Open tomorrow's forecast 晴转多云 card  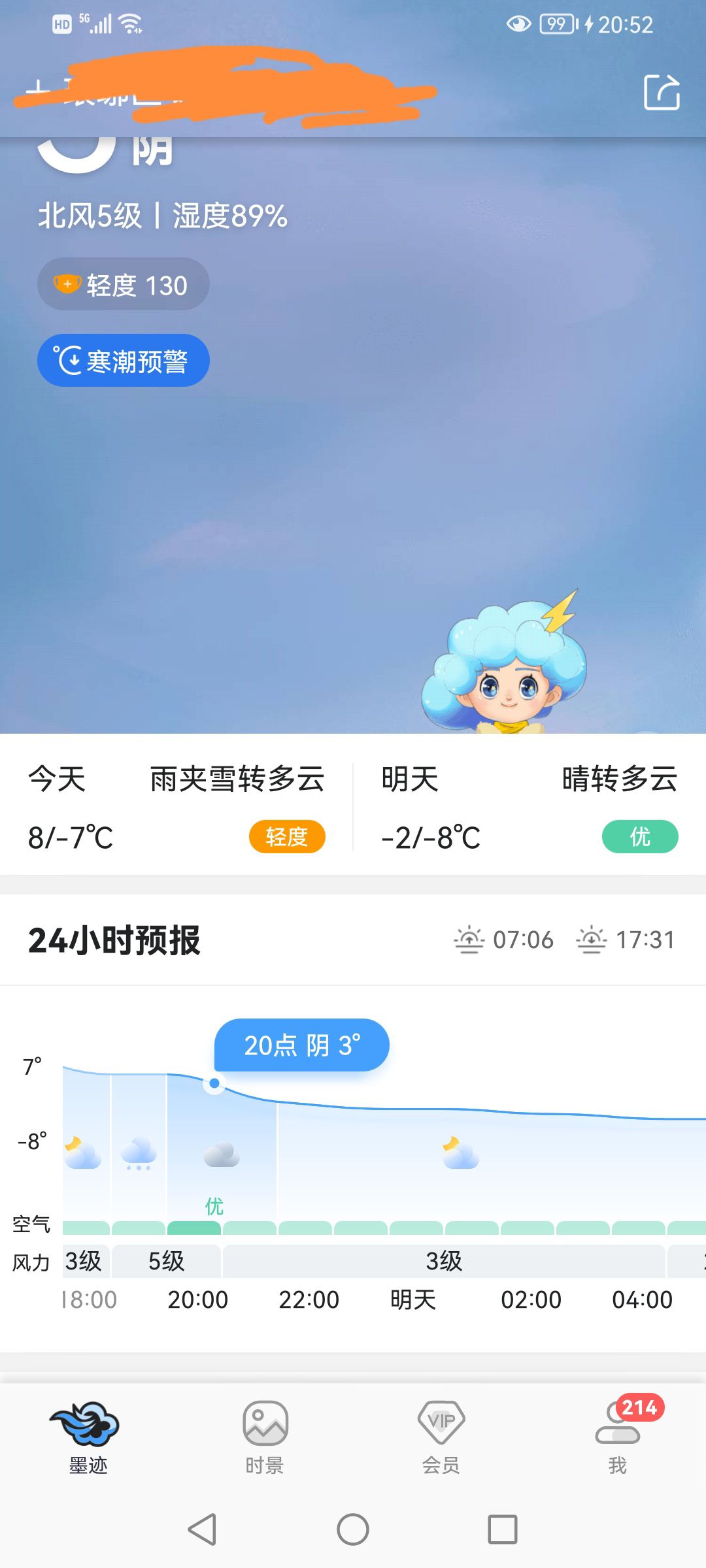tap(529, 806)
